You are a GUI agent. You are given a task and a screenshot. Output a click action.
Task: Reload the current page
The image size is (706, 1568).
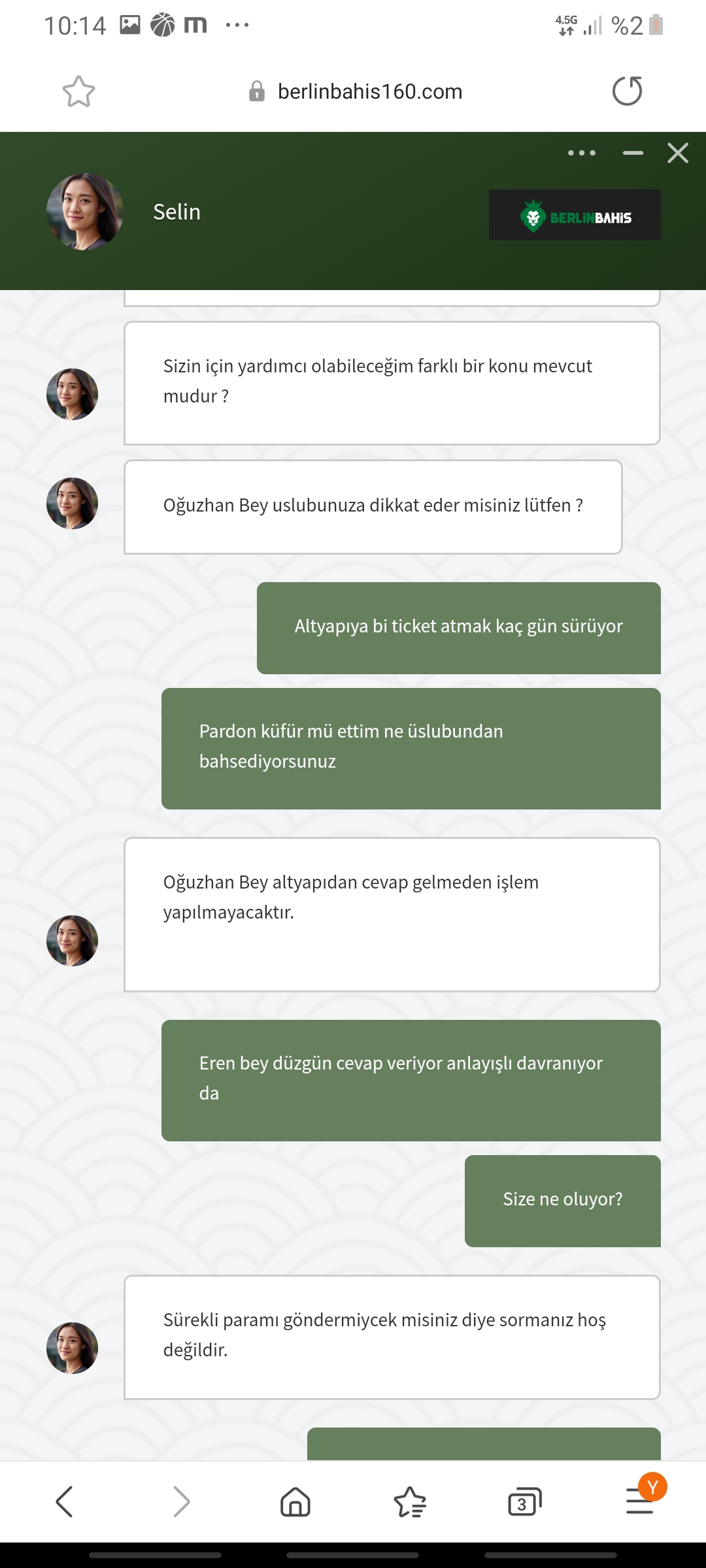coord(627,91)
